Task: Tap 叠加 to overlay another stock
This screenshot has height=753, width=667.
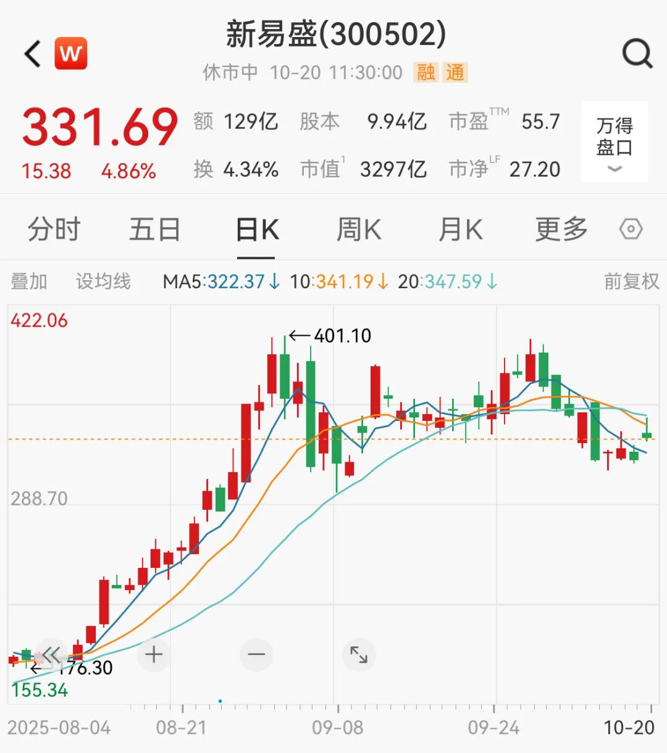Action: 28,282
